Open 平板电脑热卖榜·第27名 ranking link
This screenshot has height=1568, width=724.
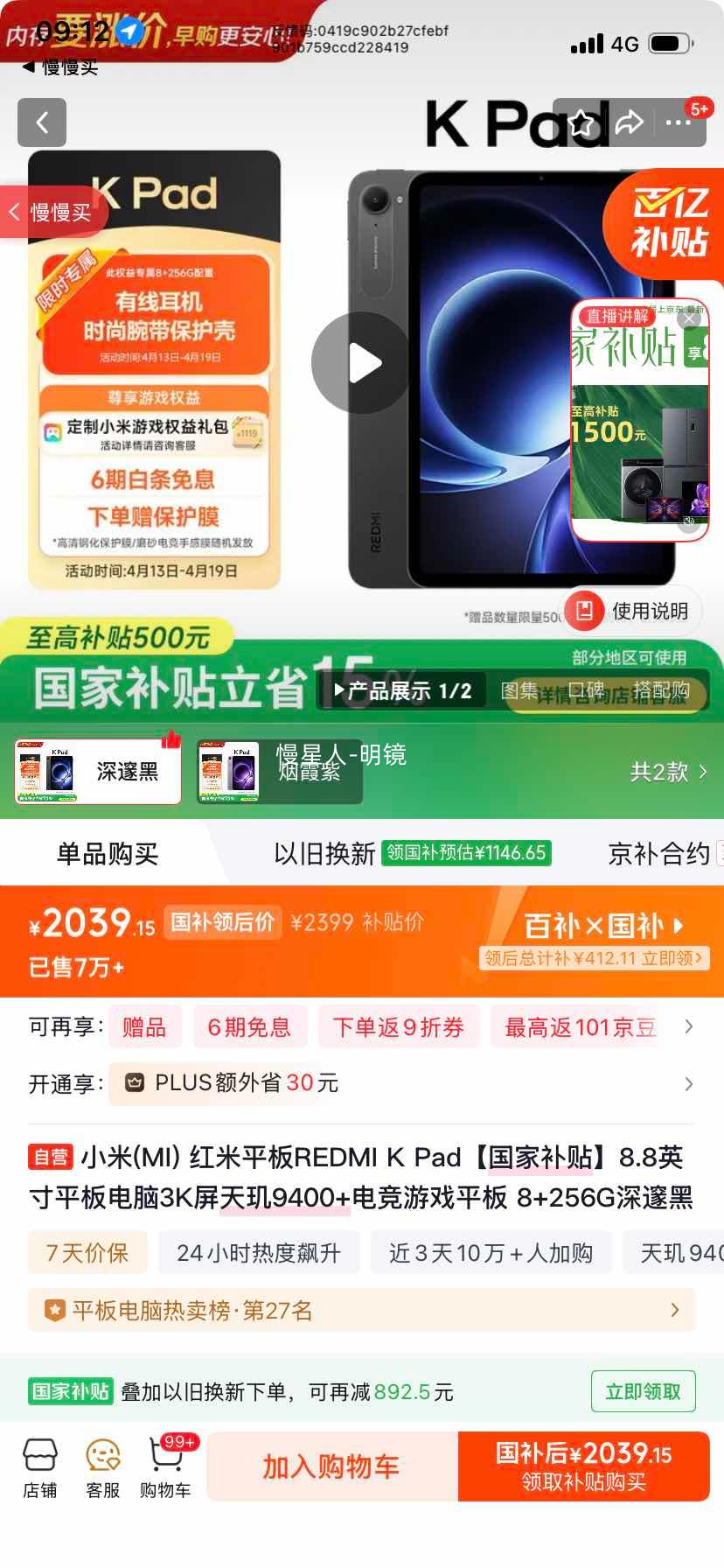(362, 1310)
